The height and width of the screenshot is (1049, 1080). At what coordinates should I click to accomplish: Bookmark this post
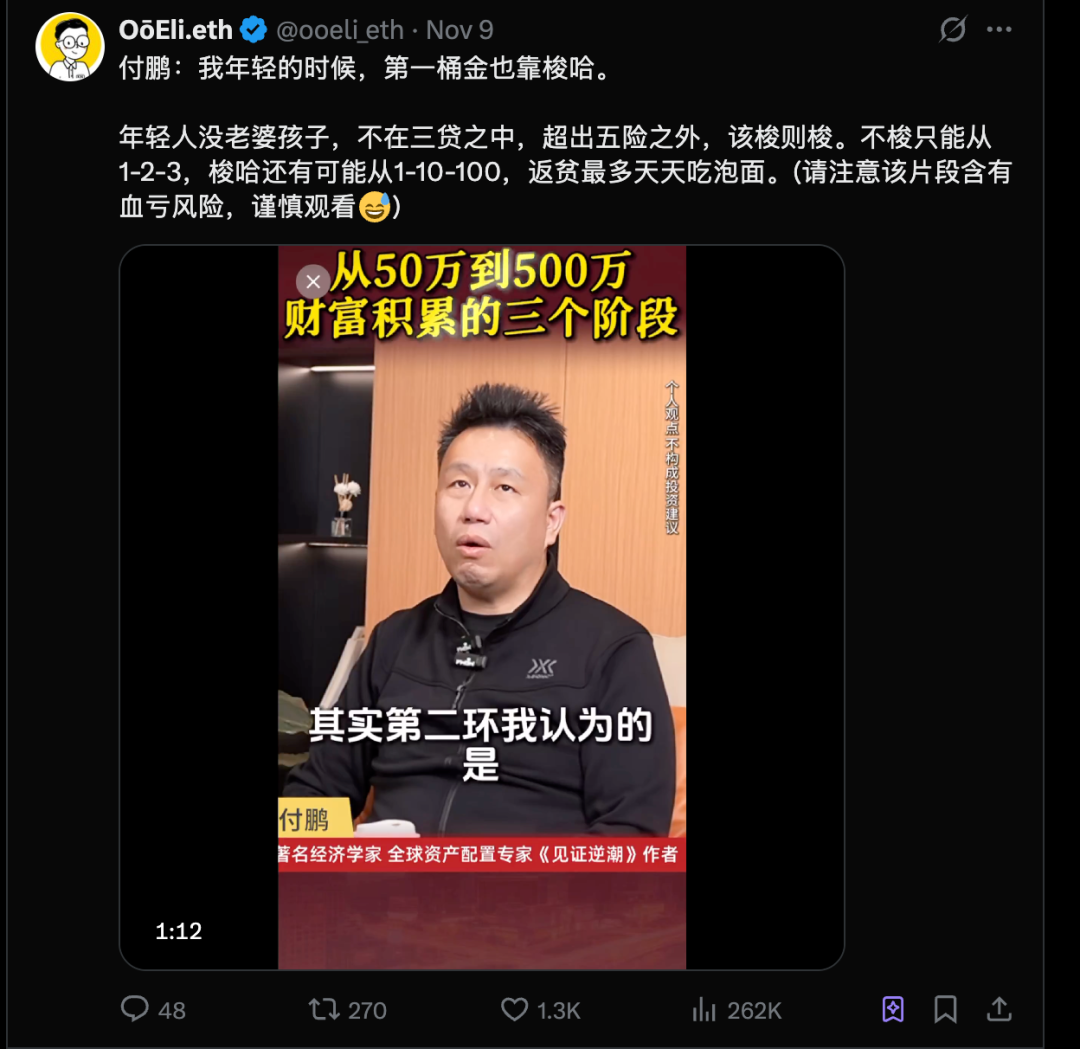(x=946, y=1009)
